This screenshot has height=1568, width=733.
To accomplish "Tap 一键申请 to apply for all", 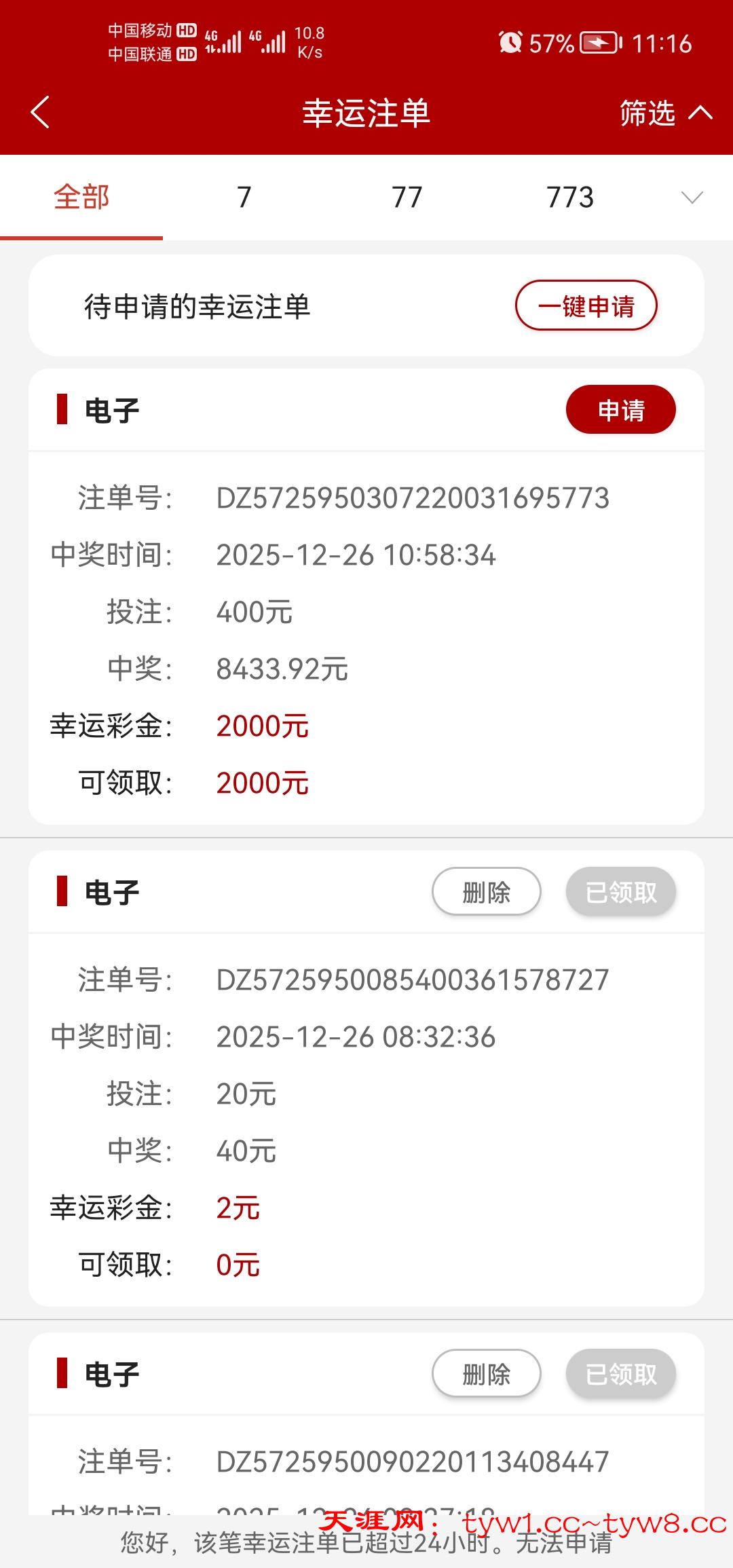I will [586, 305].
